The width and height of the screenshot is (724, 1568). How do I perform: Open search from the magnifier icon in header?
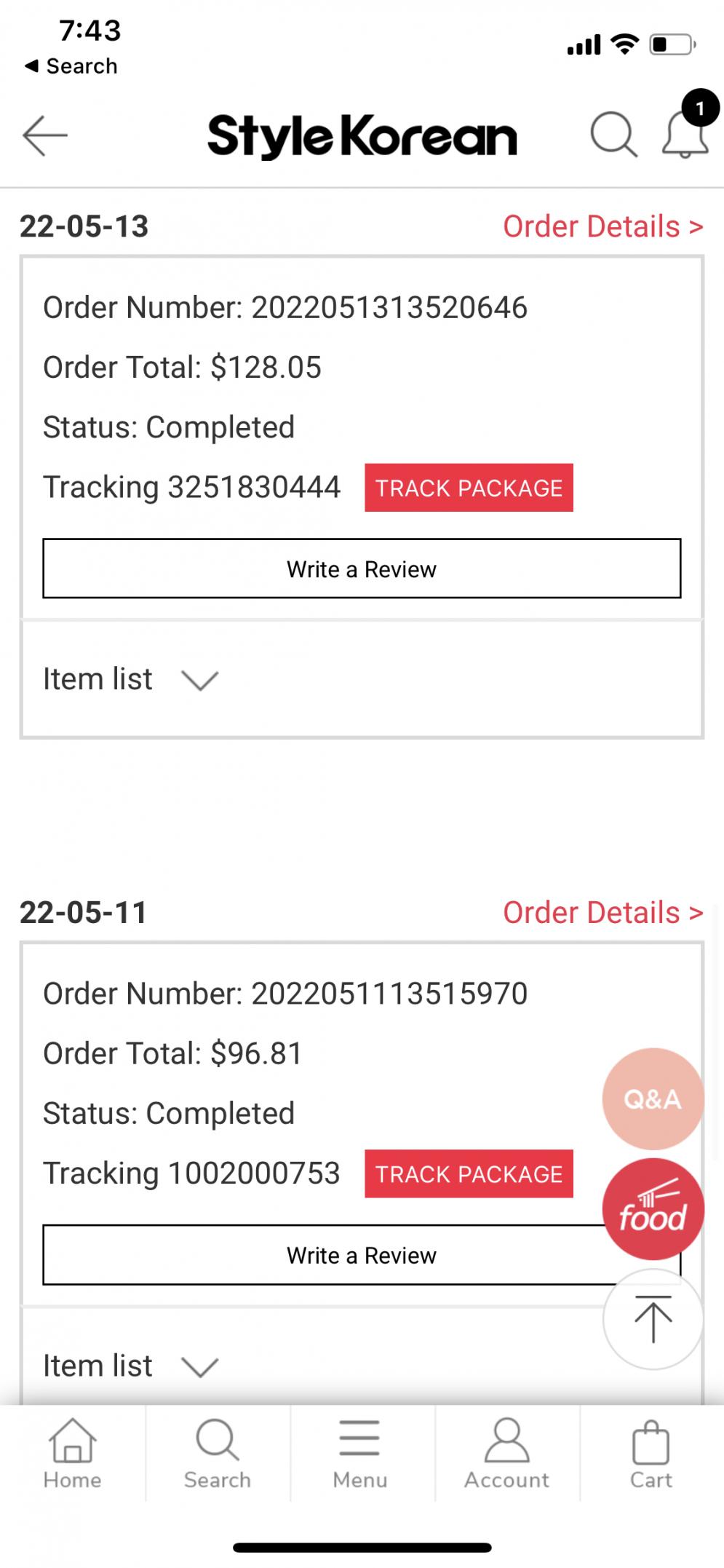coord(613,135)
